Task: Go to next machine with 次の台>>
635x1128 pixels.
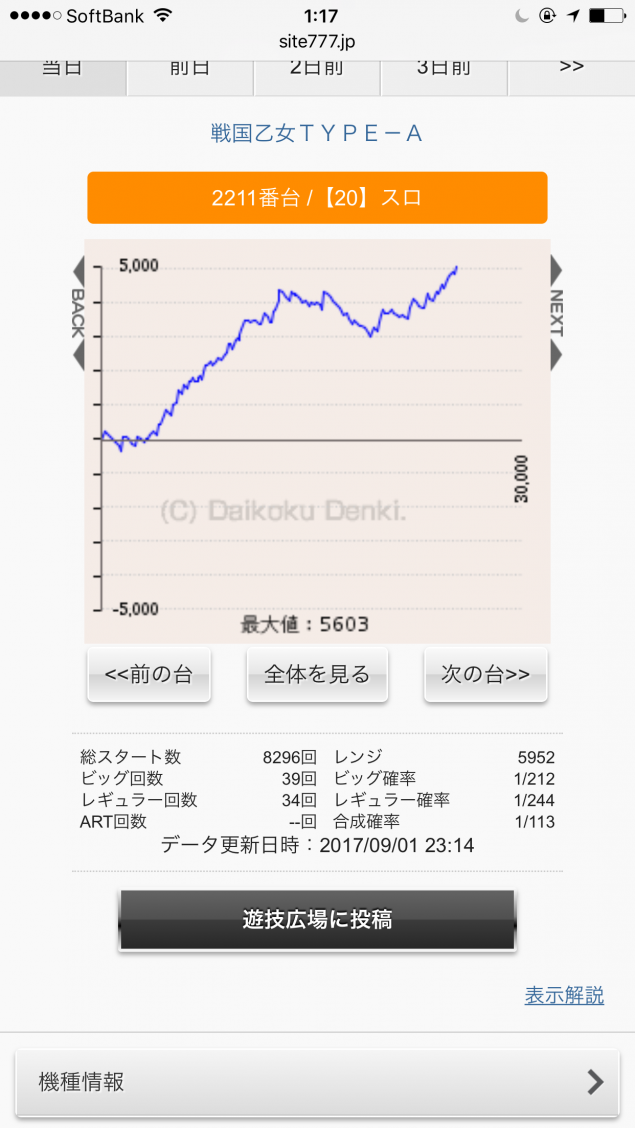Action: click(x=485, y=675)
